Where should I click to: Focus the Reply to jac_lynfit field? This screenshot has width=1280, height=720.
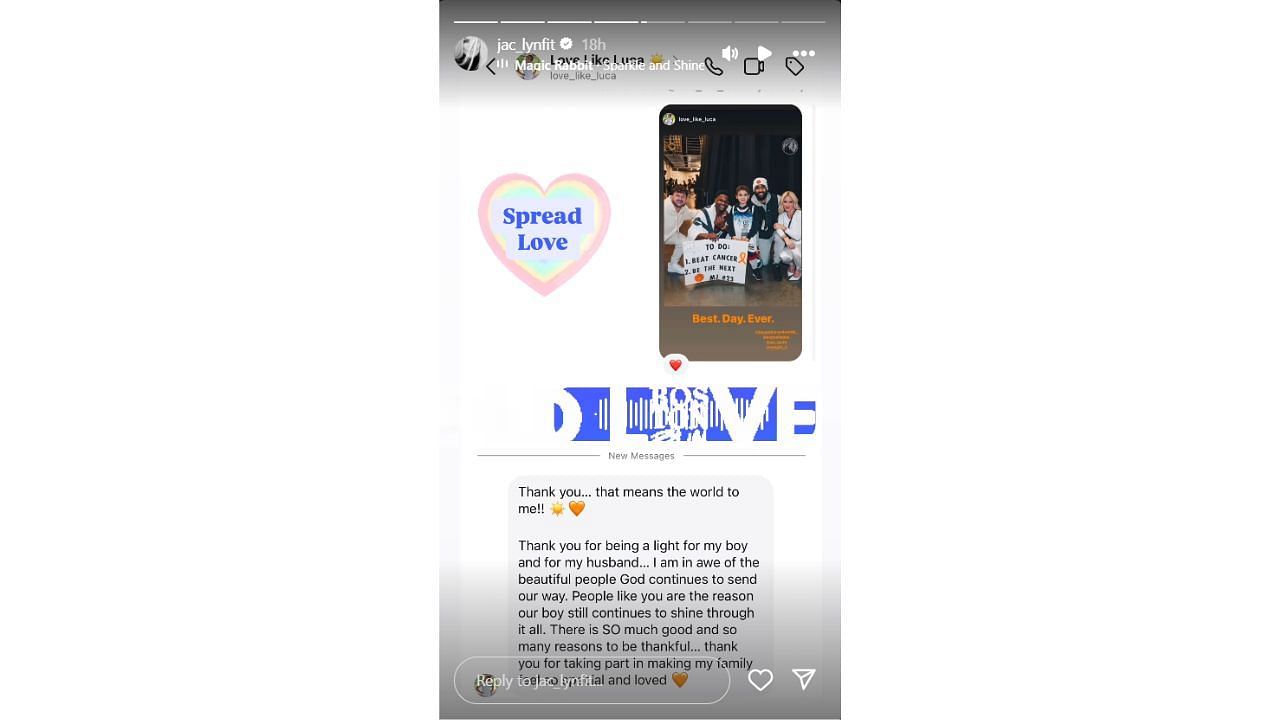[x=592, y=681]
